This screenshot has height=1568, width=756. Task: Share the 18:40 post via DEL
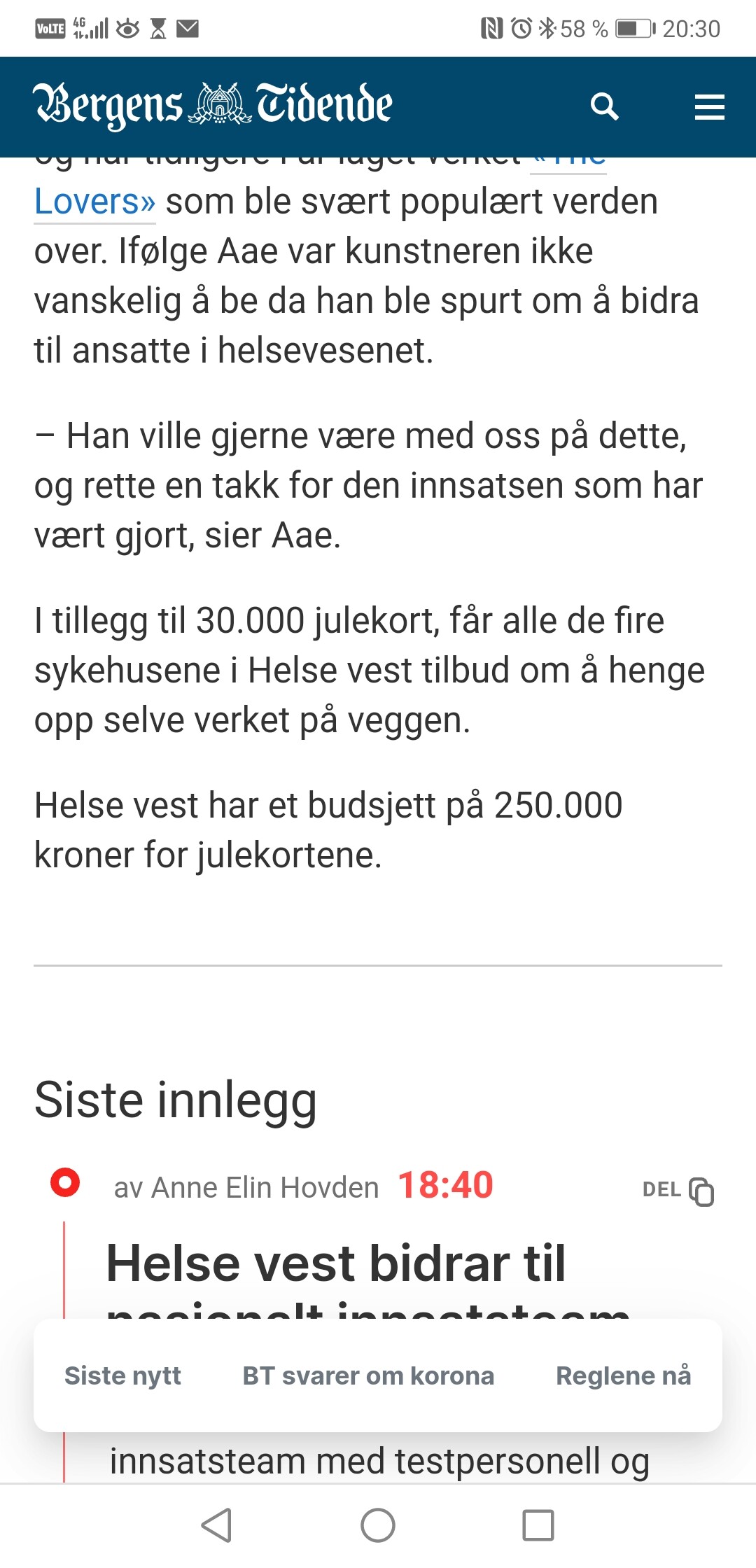[678, 1191]
